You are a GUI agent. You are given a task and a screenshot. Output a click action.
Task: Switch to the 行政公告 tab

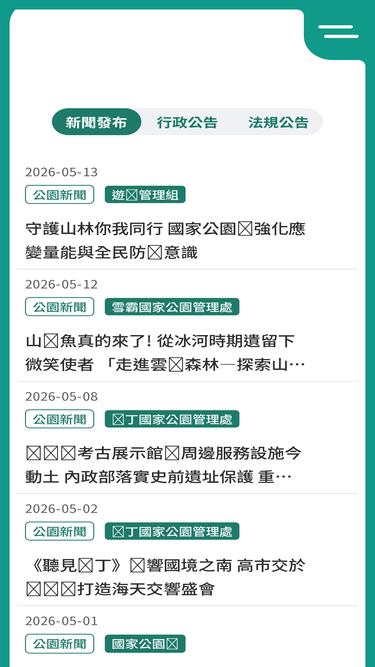tap(187, 122)
